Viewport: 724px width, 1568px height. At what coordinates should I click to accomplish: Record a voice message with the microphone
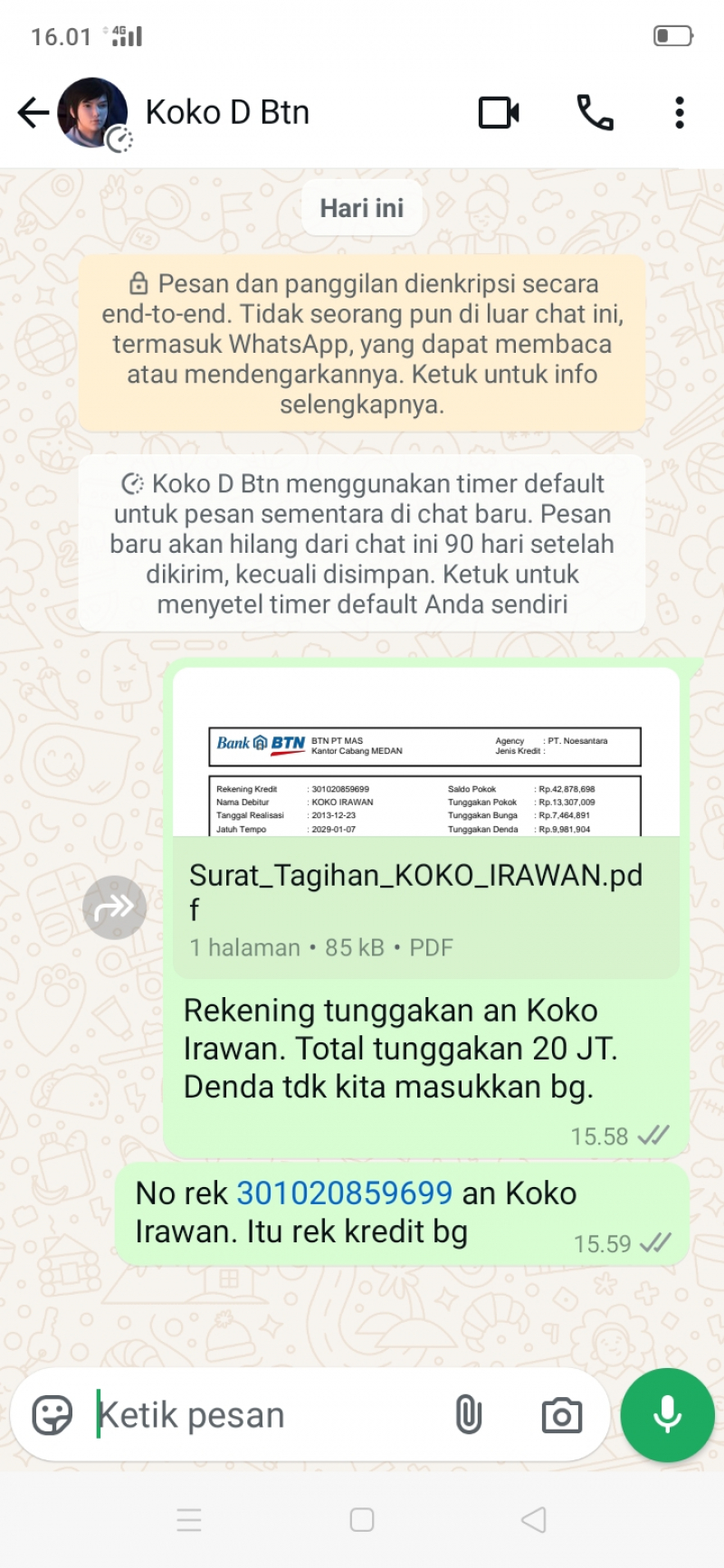(667, 1415)
